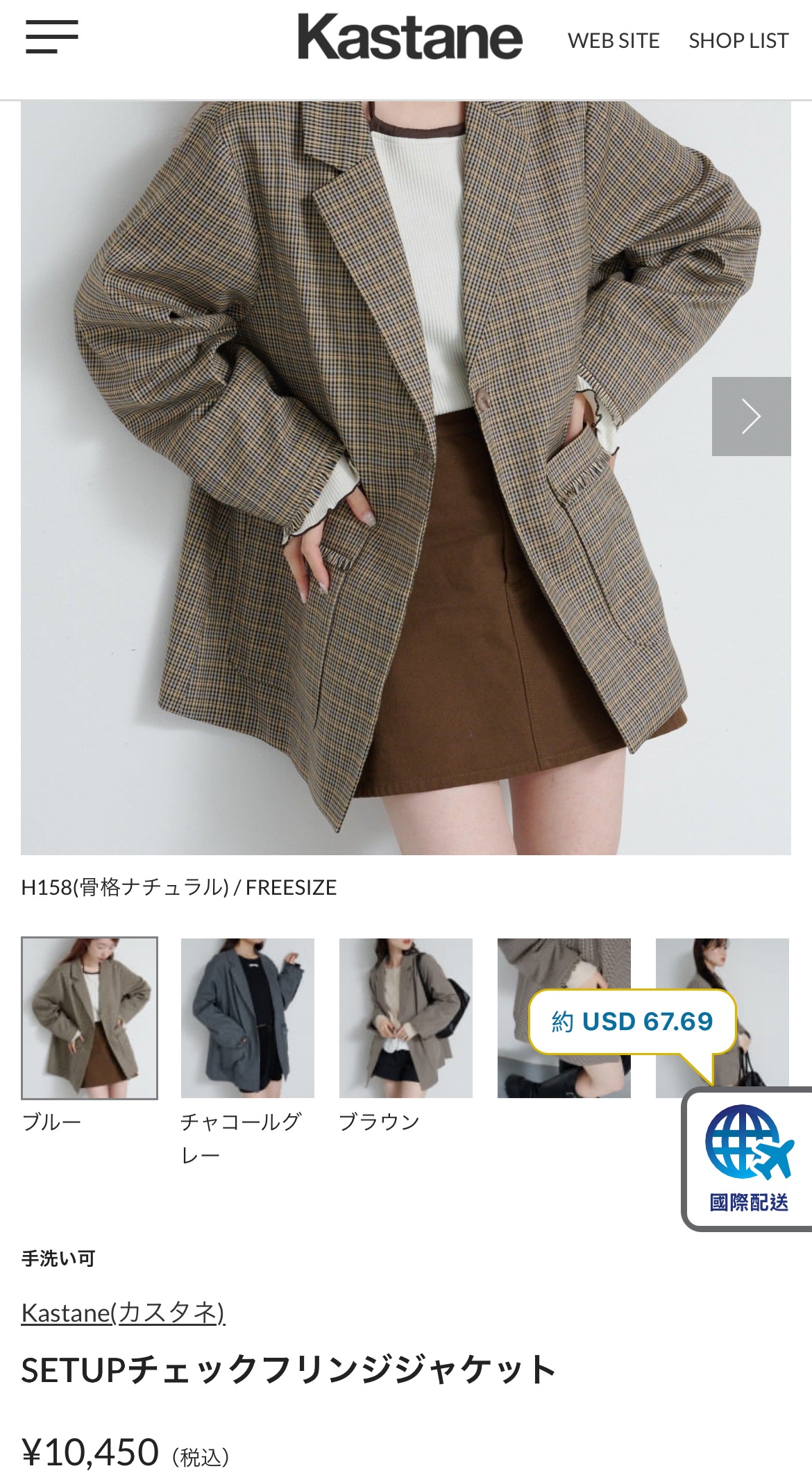This screenshot has height=1473, width=812.
Task: Open the WEB SITE link
Action: tap(614, 41)
